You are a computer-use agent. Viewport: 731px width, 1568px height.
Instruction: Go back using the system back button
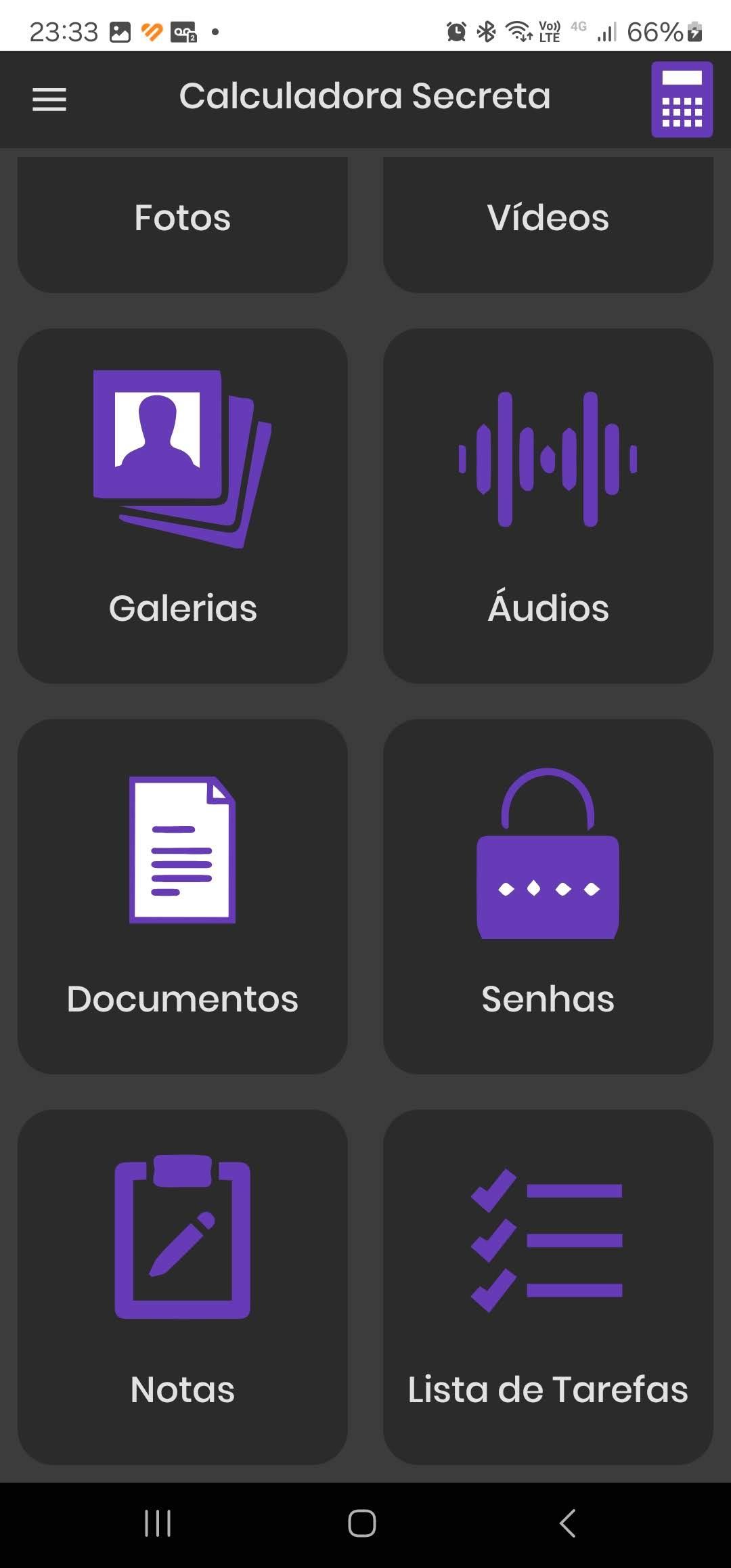pyautogui.click(x=567, y=1523)
